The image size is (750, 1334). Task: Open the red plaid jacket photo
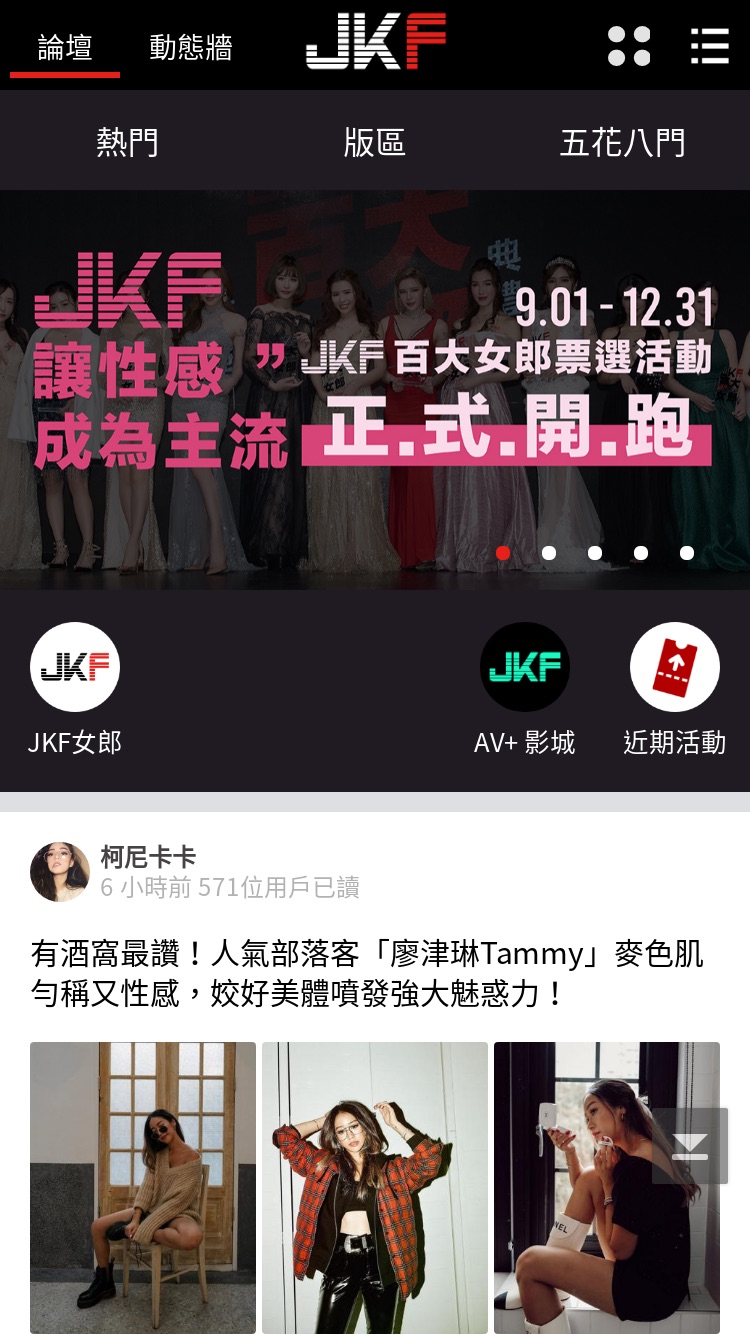[375, 1188]
